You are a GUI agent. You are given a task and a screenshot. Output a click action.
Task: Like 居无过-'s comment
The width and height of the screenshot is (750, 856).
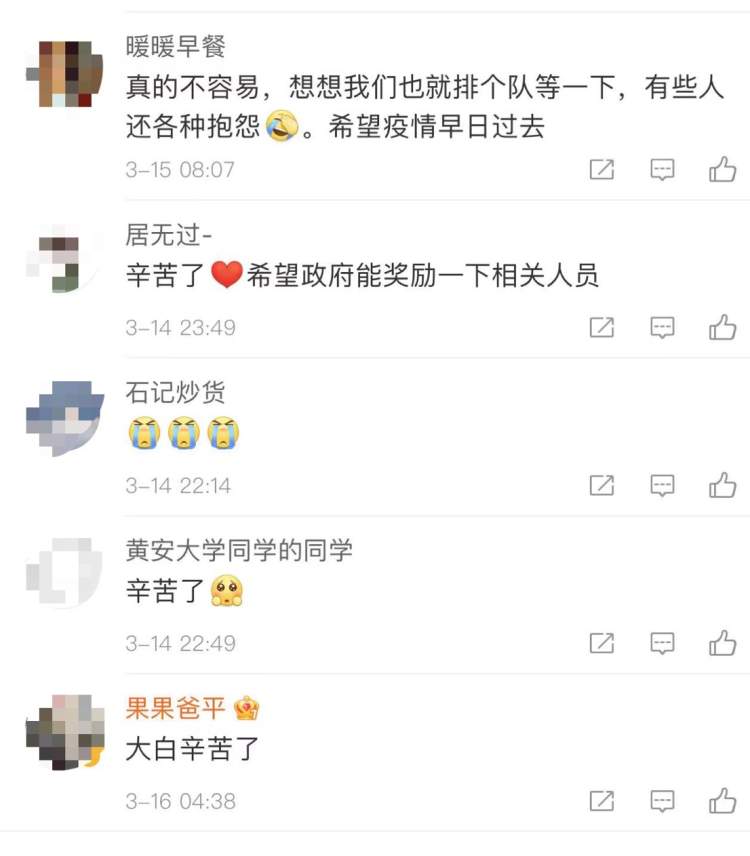tap(722, 327)
